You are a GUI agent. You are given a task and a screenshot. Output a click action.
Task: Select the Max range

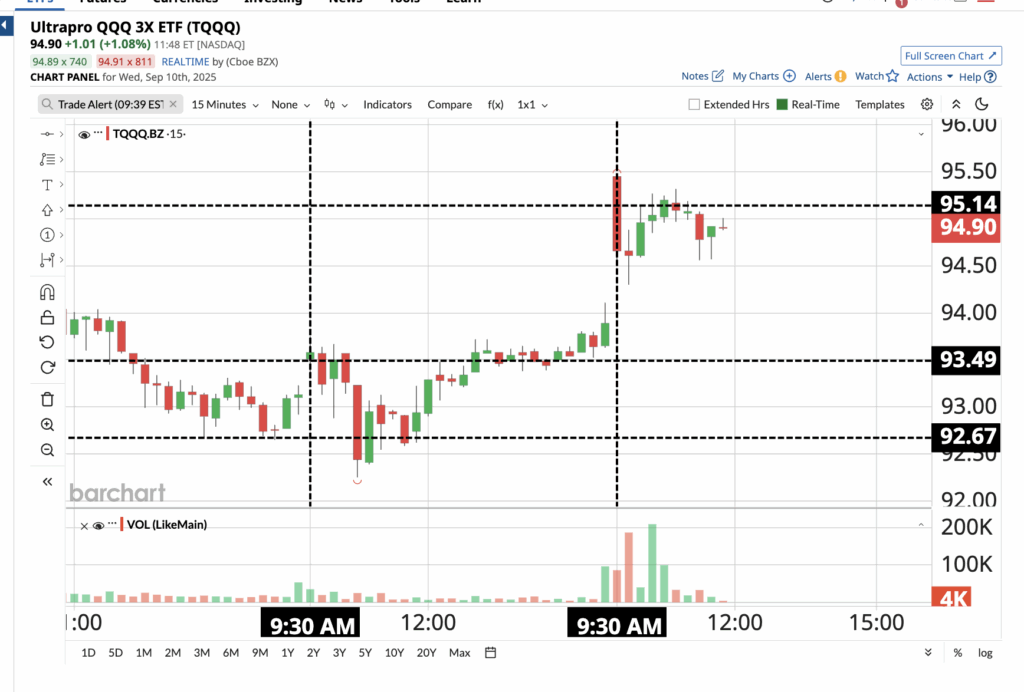pyautogui.click(x=459, y=653)
